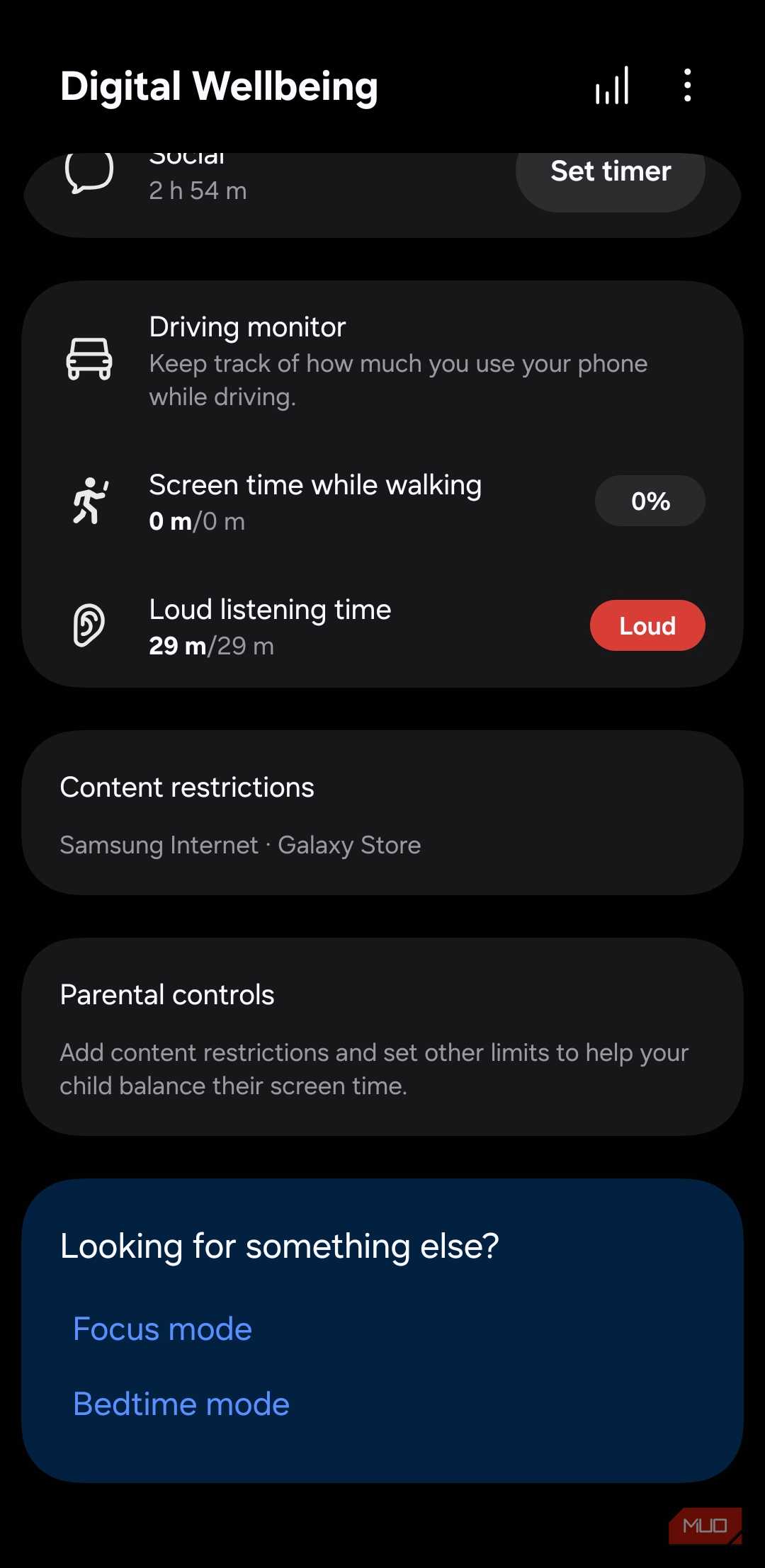Open Parental controls
The width and height of the screenshot is (765, 1568).
[382, 1036]
